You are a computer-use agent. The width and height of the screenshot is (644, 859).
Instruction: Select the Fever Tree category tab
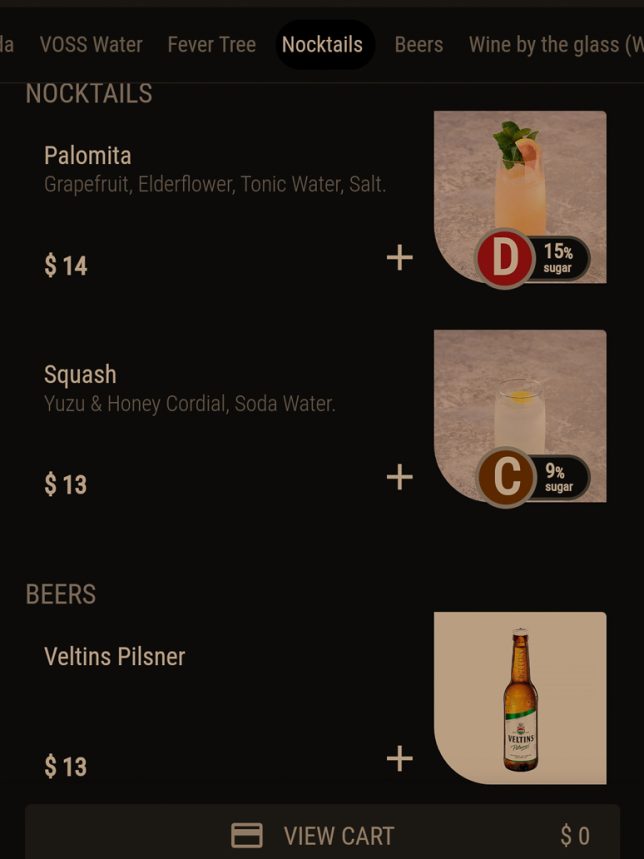(211, 45)
